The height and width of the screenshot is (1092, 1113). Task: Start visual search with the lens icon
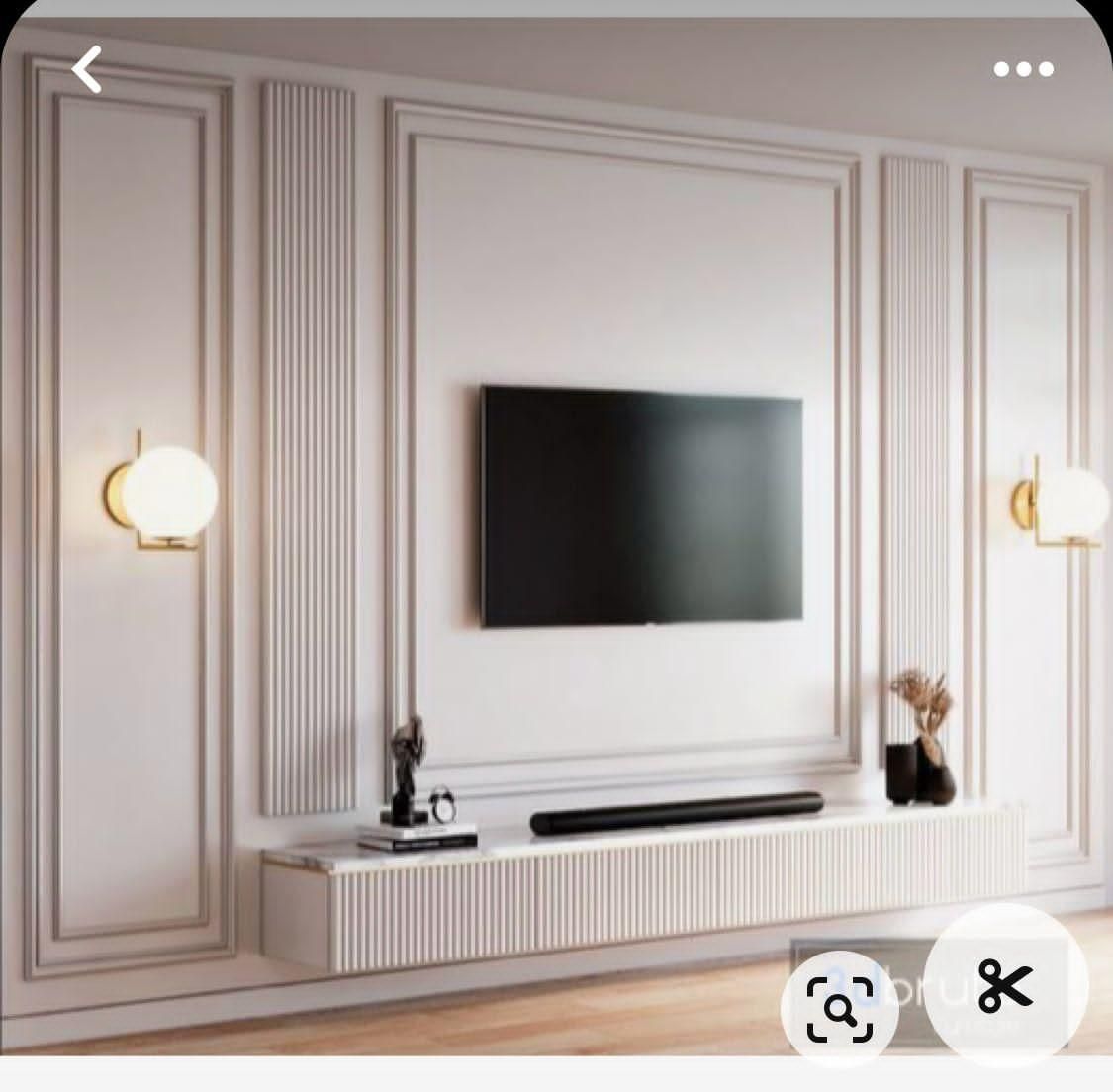click(x=840, y=1008)
